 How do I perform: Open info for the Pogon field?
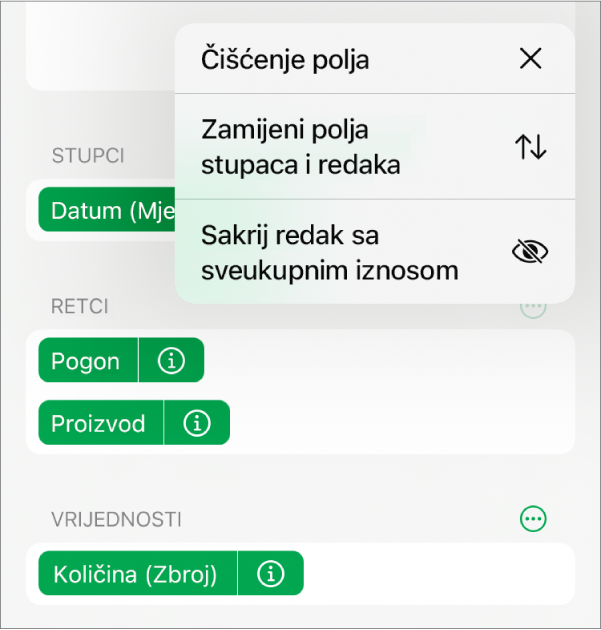click(x=172, y=362)
